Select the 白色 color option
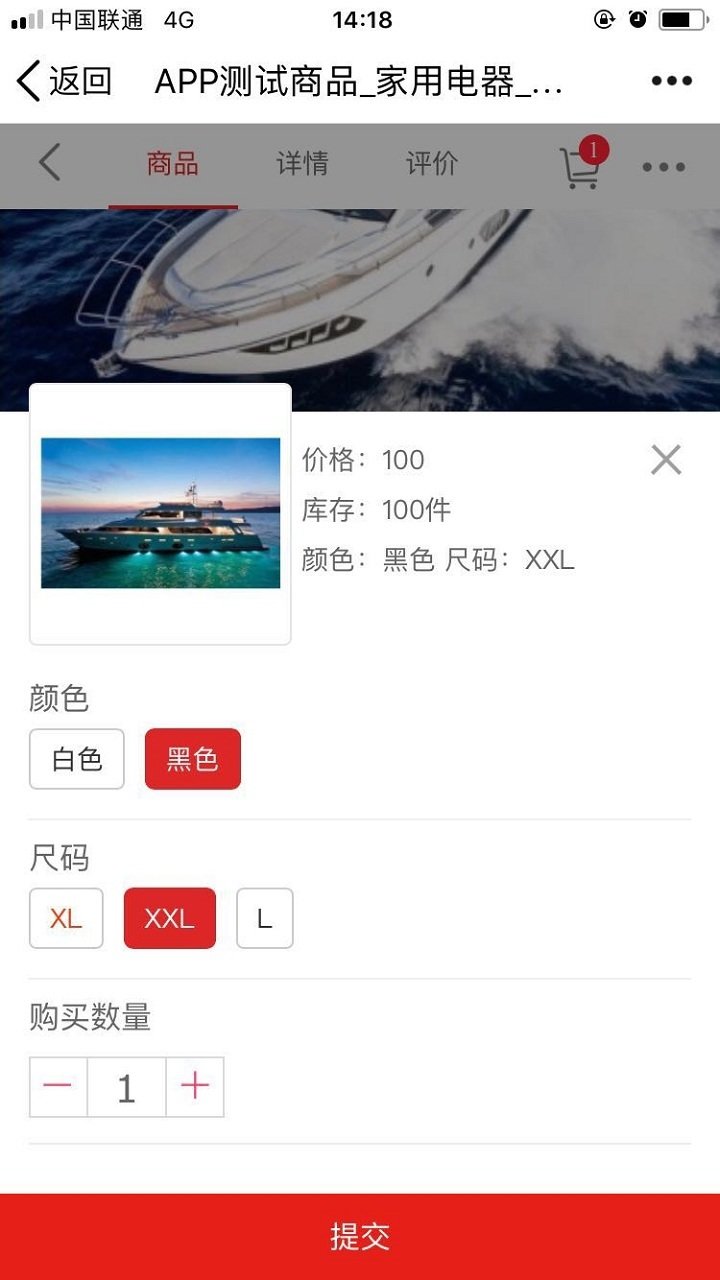Screen dimensions: 720x1280 click(77, 759)
